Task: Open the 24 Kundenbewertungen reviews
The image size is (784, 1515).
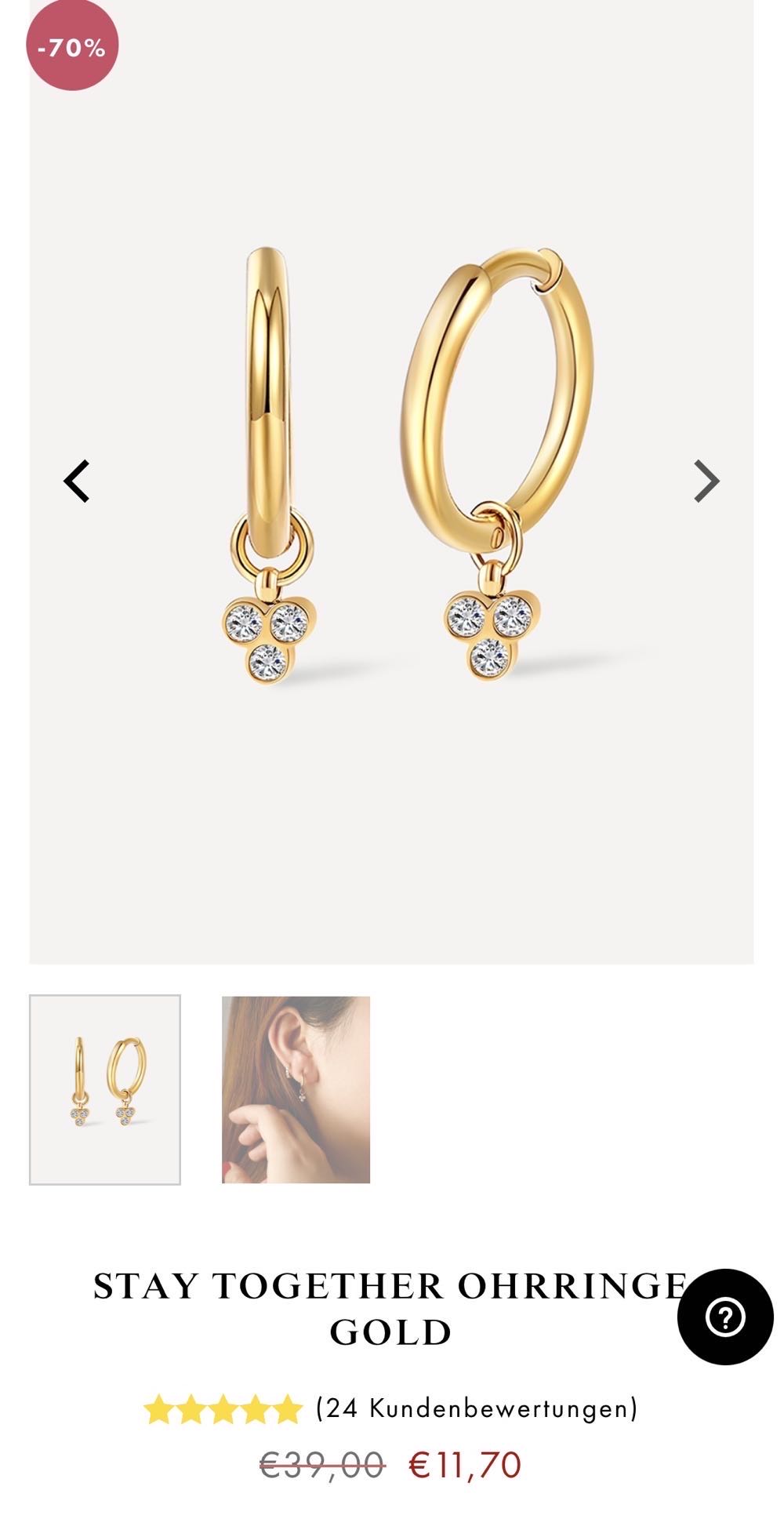Action: click(x=477, y=1408)
